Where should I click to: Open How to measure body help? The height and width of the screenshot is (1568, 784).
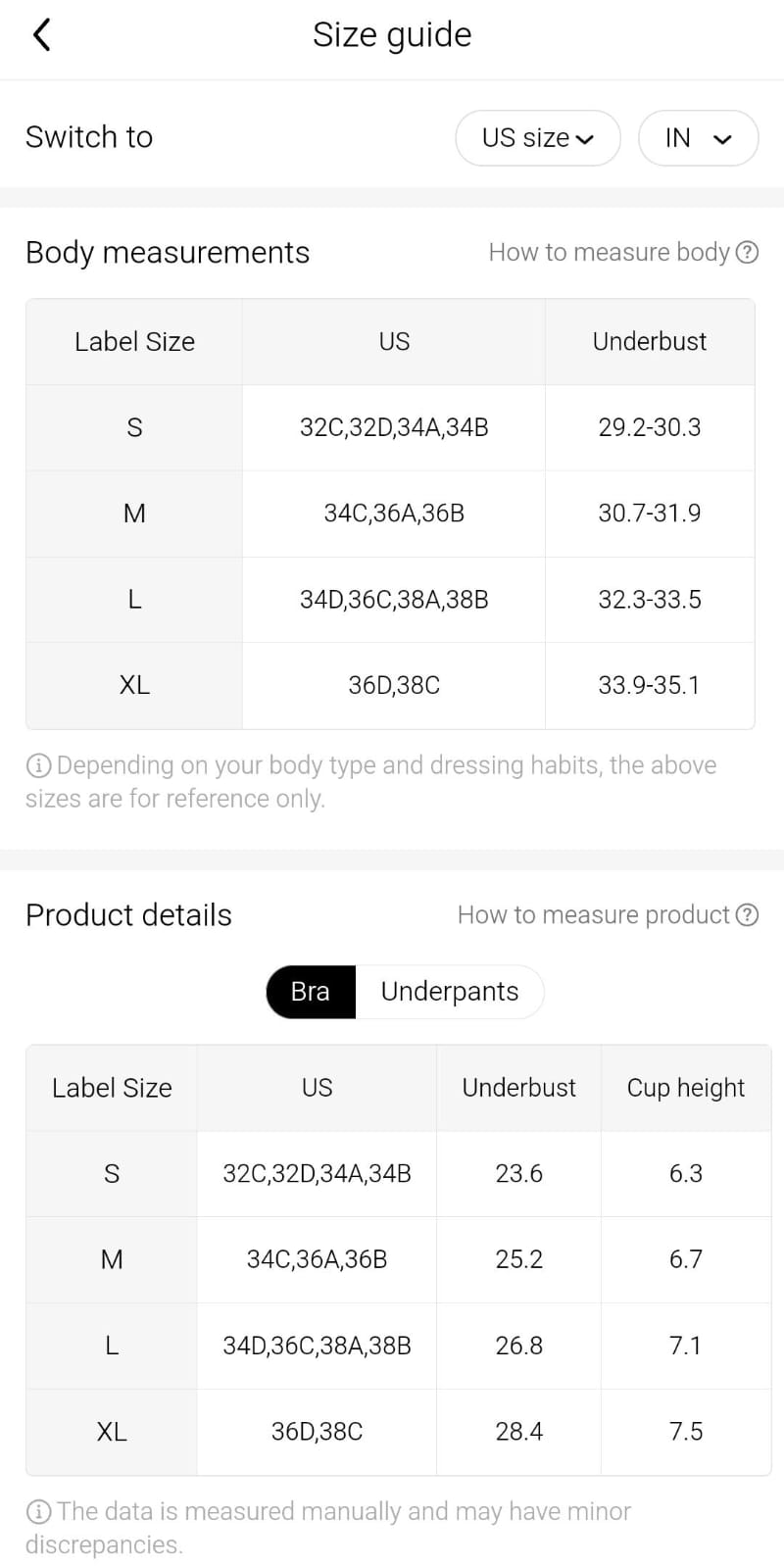tap(623, 253)
